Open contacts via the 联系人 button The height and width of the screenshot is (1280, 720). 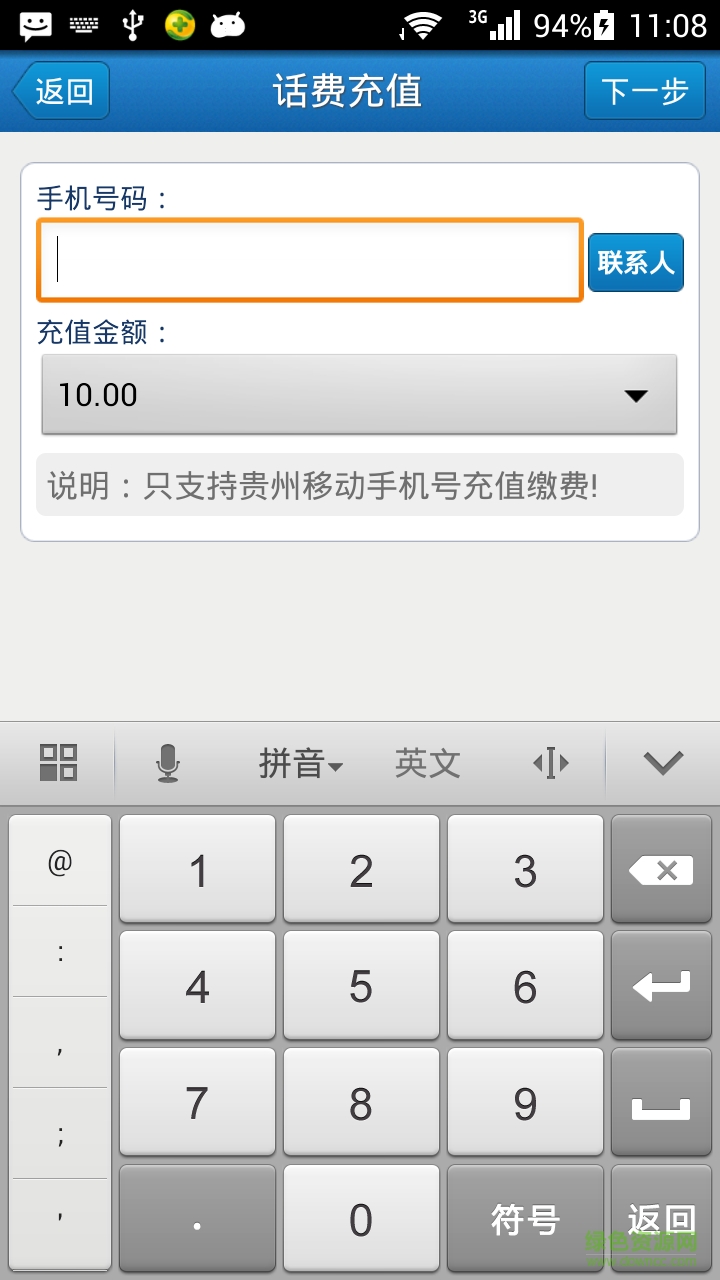[x=636, y=261]
